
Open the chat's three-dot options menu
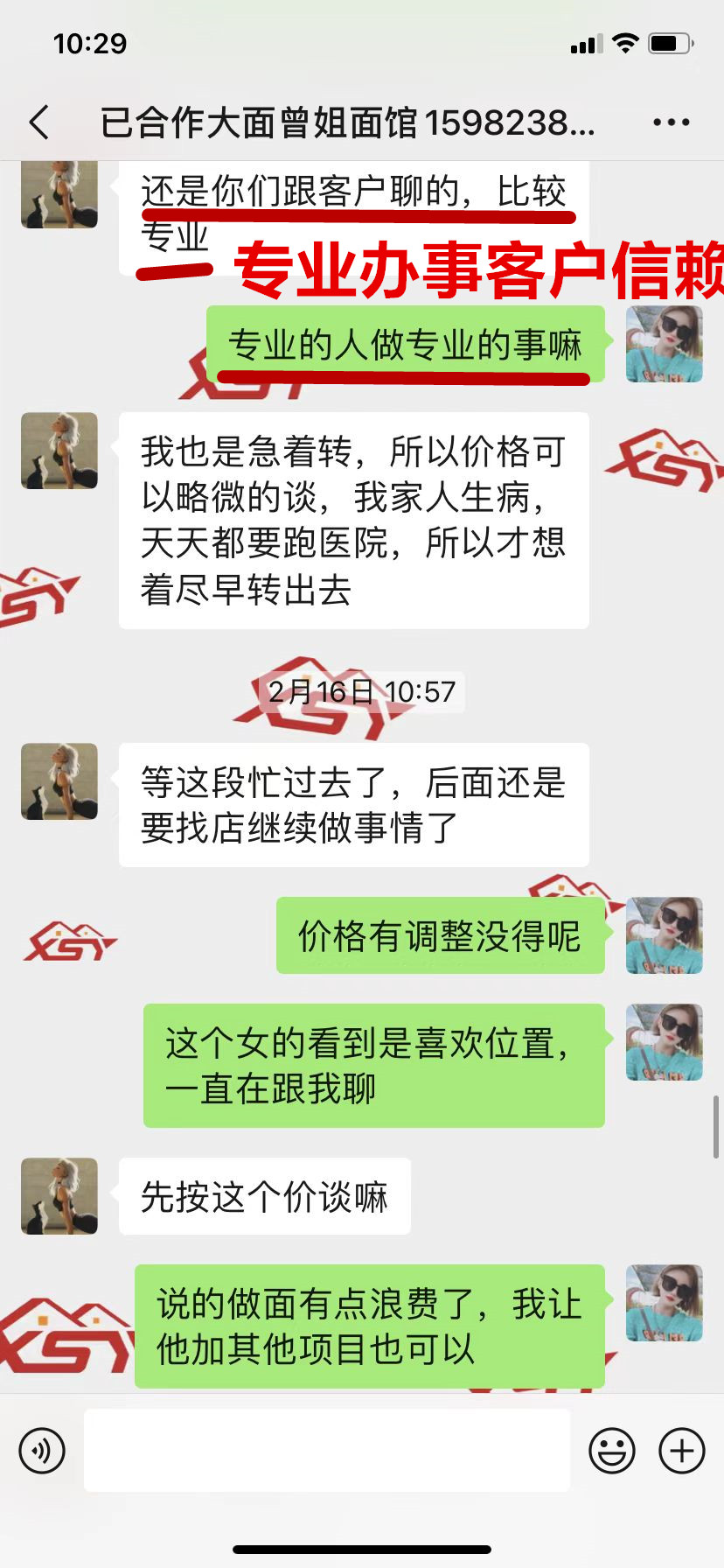tap(671, 122)
